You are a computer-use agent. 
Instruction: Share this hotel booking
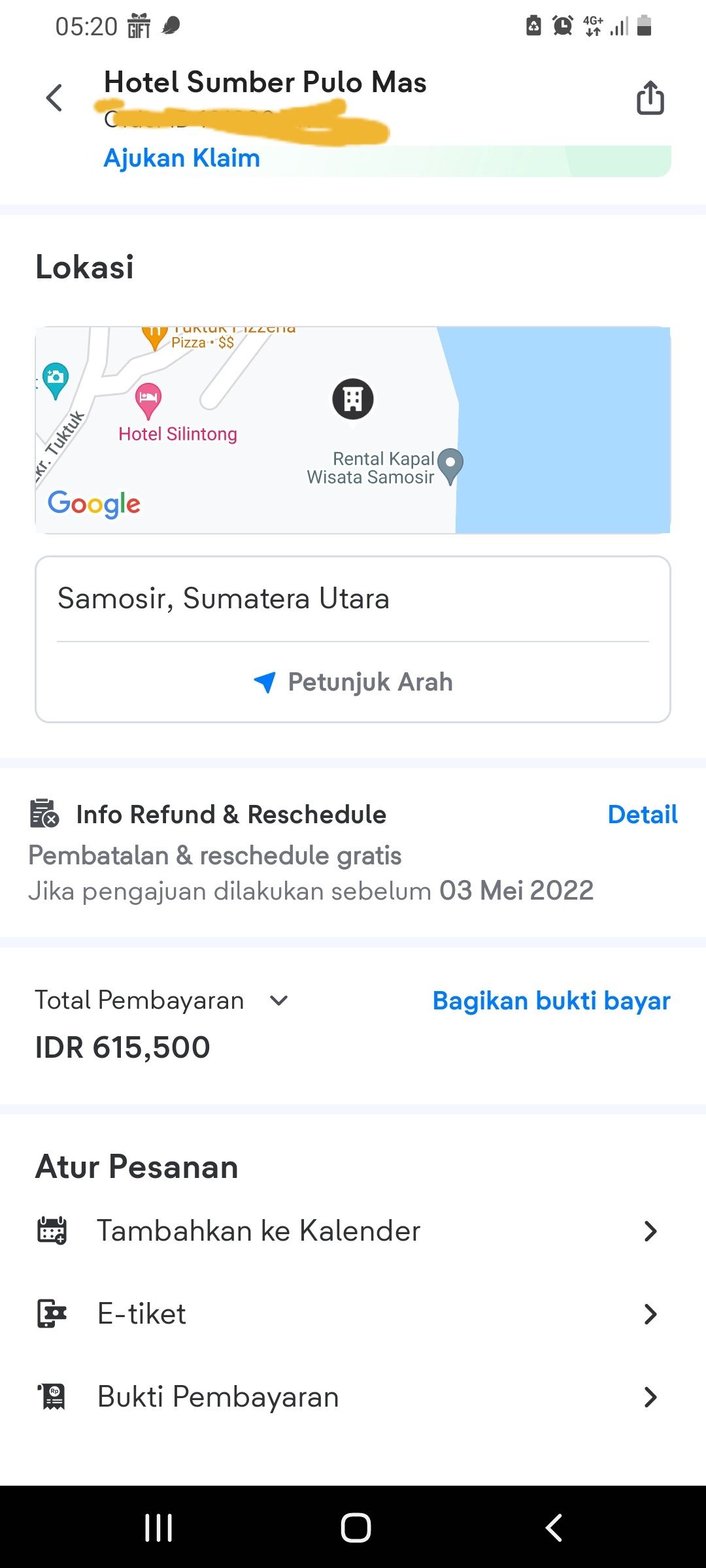650,98
